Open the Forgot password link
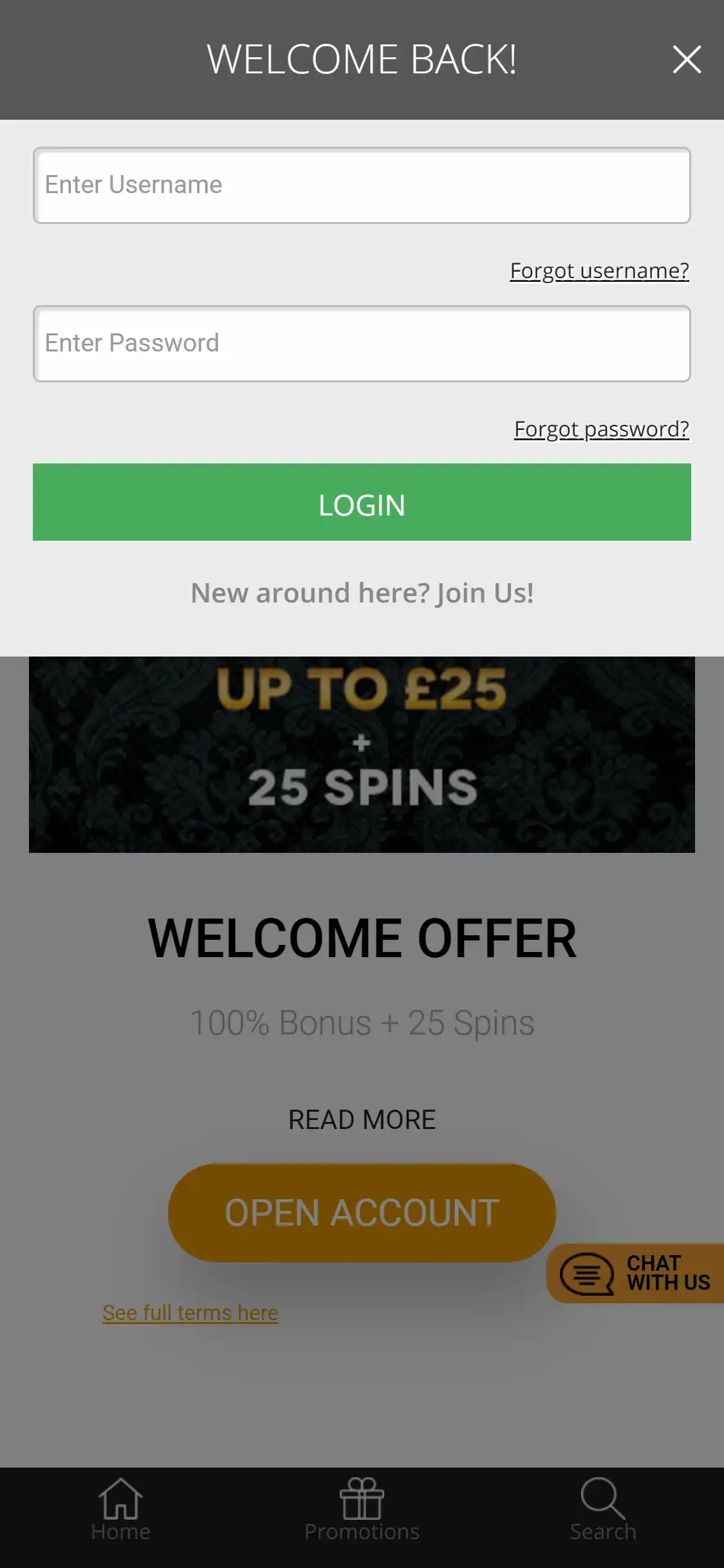724x1568 pixels. pyautogui.click(x=601, y=429)
